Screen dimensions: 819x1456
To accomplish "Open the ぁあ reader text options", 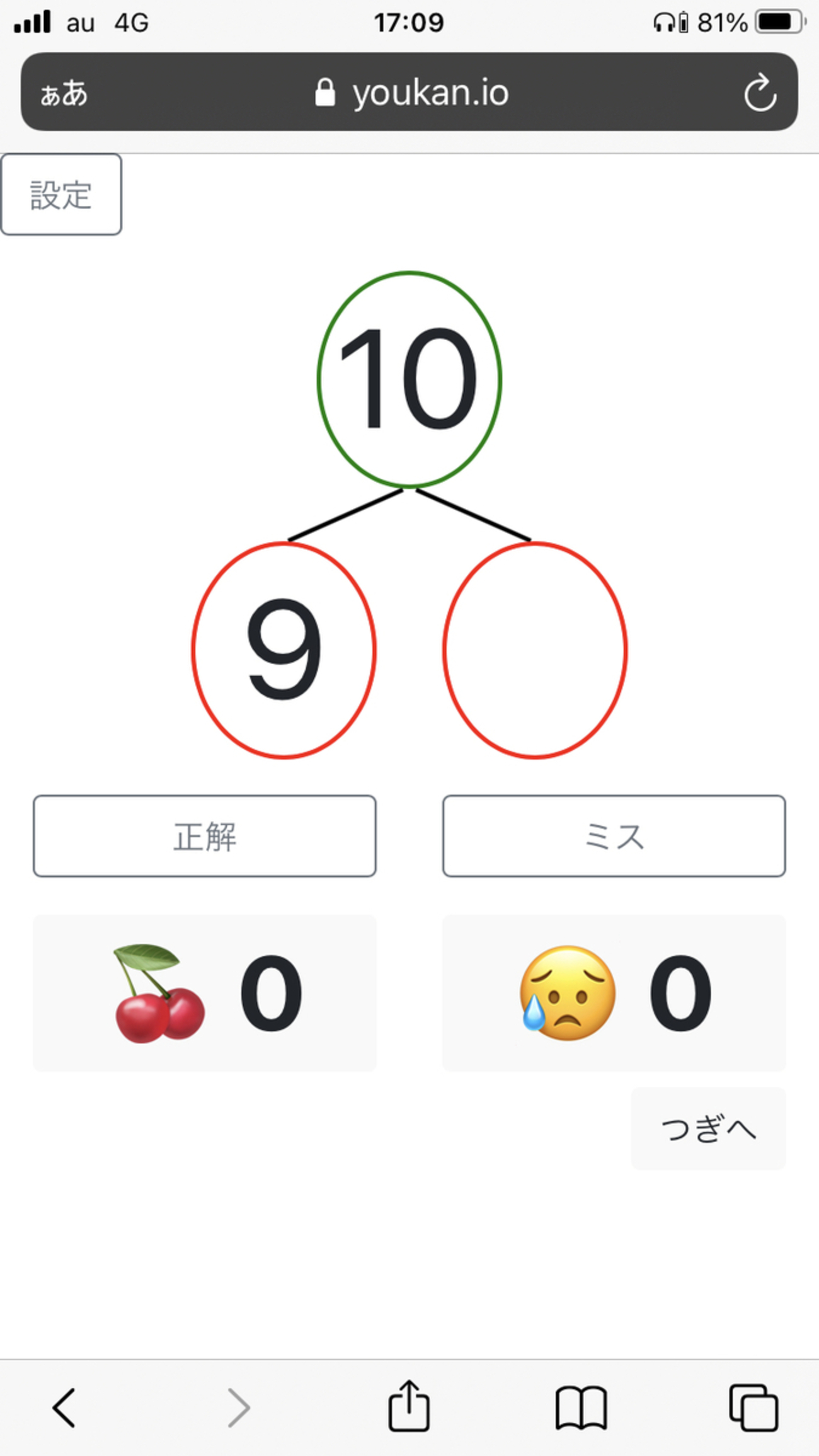I will tap(64, 93).
